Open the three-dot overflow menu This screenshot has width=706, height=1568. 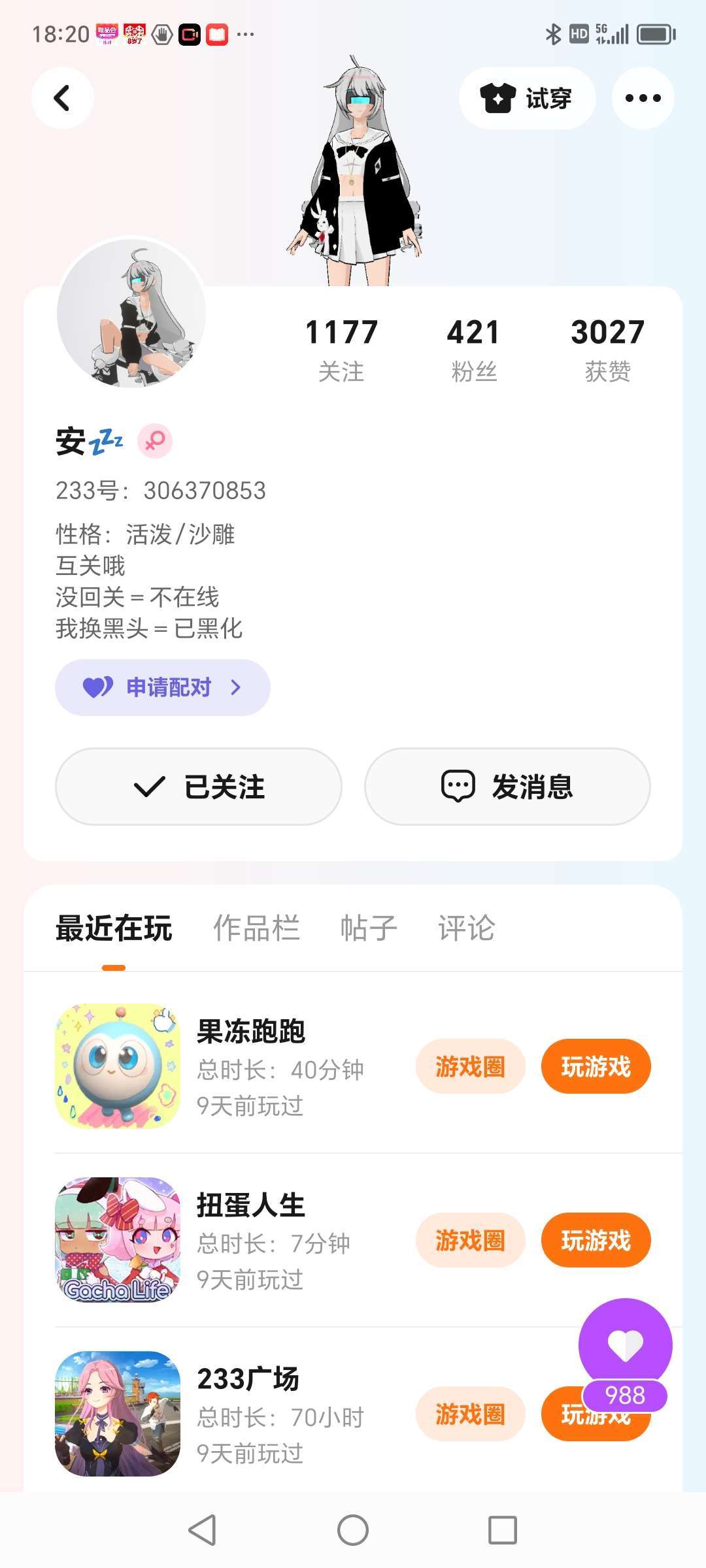point(643,98)
